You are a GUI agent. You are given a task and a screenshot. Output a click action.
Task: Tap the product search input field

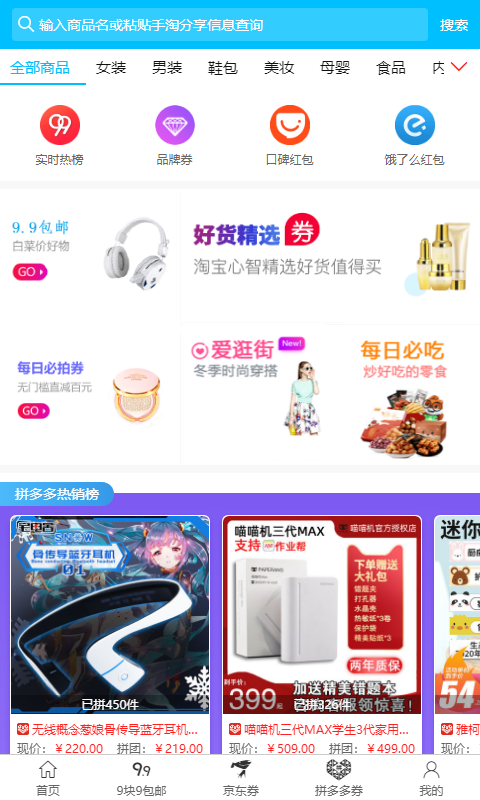point(220,24)
